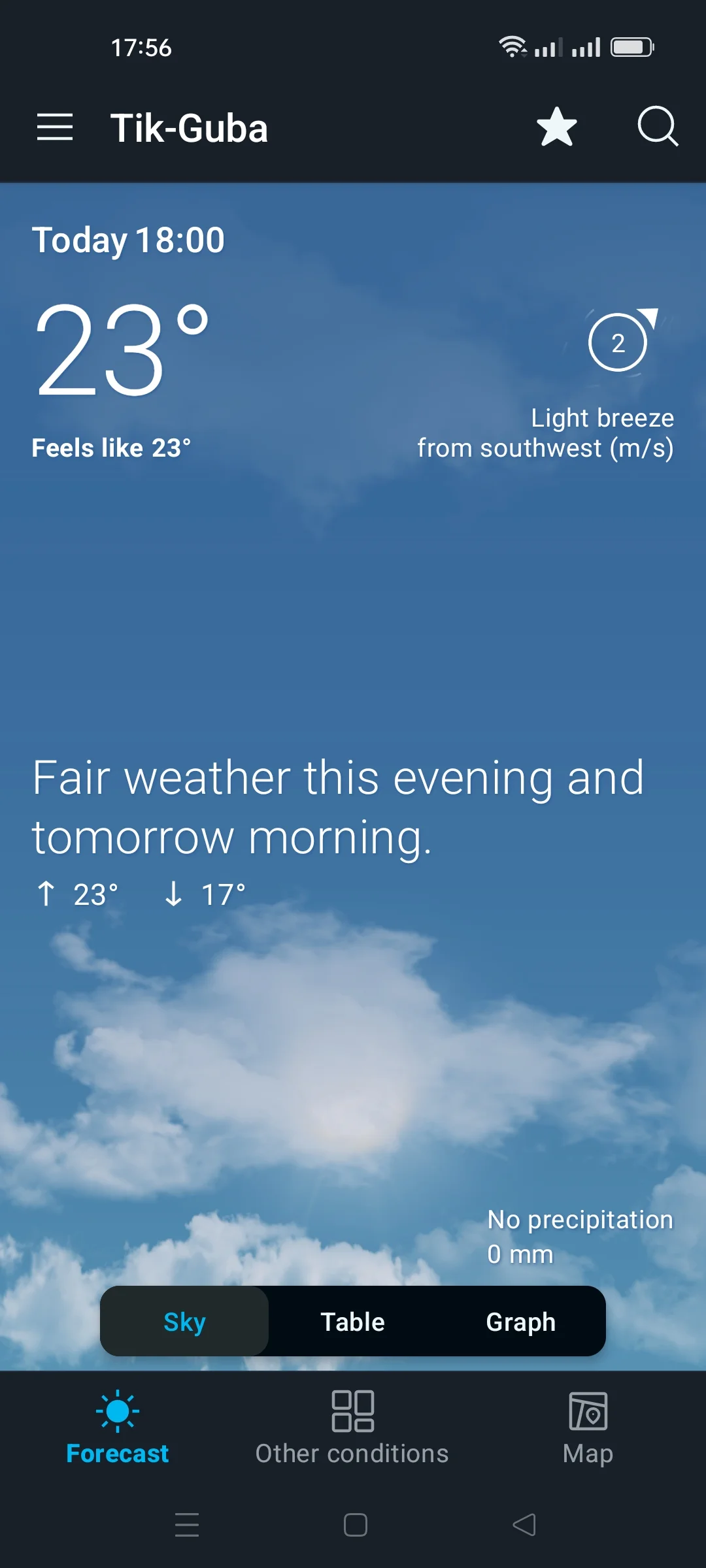Tap the battery status indicator
This screenshot has width=706, height=1568.
click(630, 46)
